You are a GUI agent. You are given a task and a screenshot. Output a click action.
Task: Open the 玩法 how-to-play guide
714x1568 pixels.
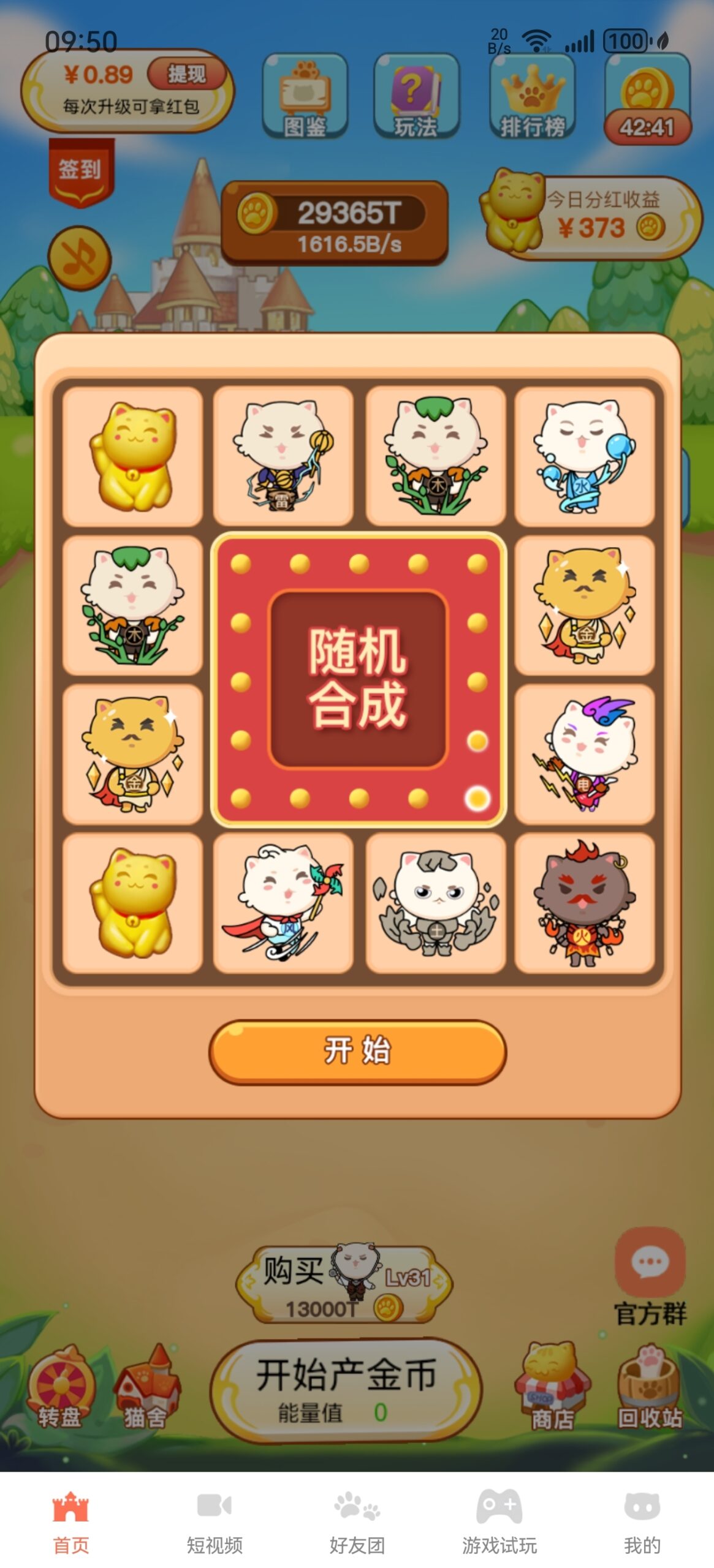416,96
